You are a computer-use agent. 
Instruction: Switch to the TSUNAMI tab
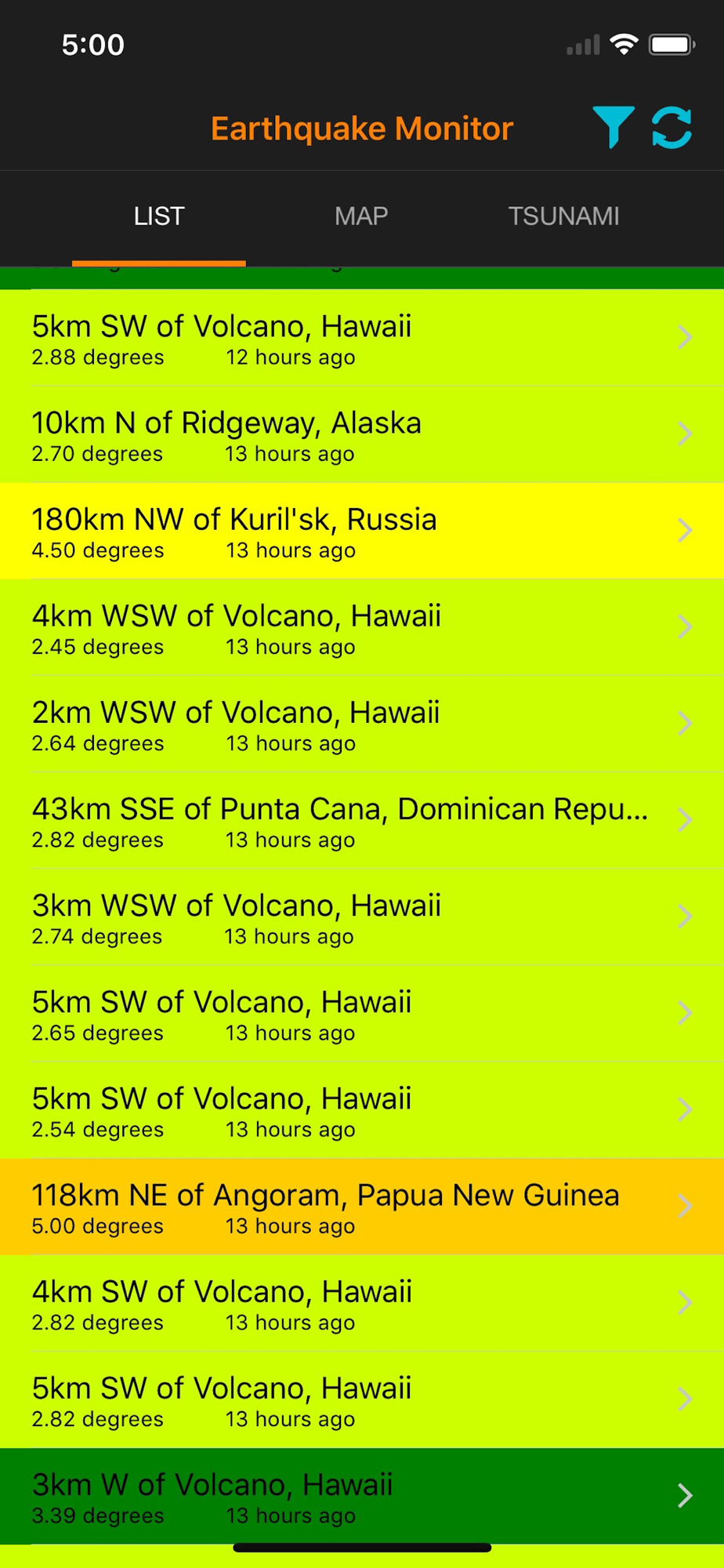(563, 216)
